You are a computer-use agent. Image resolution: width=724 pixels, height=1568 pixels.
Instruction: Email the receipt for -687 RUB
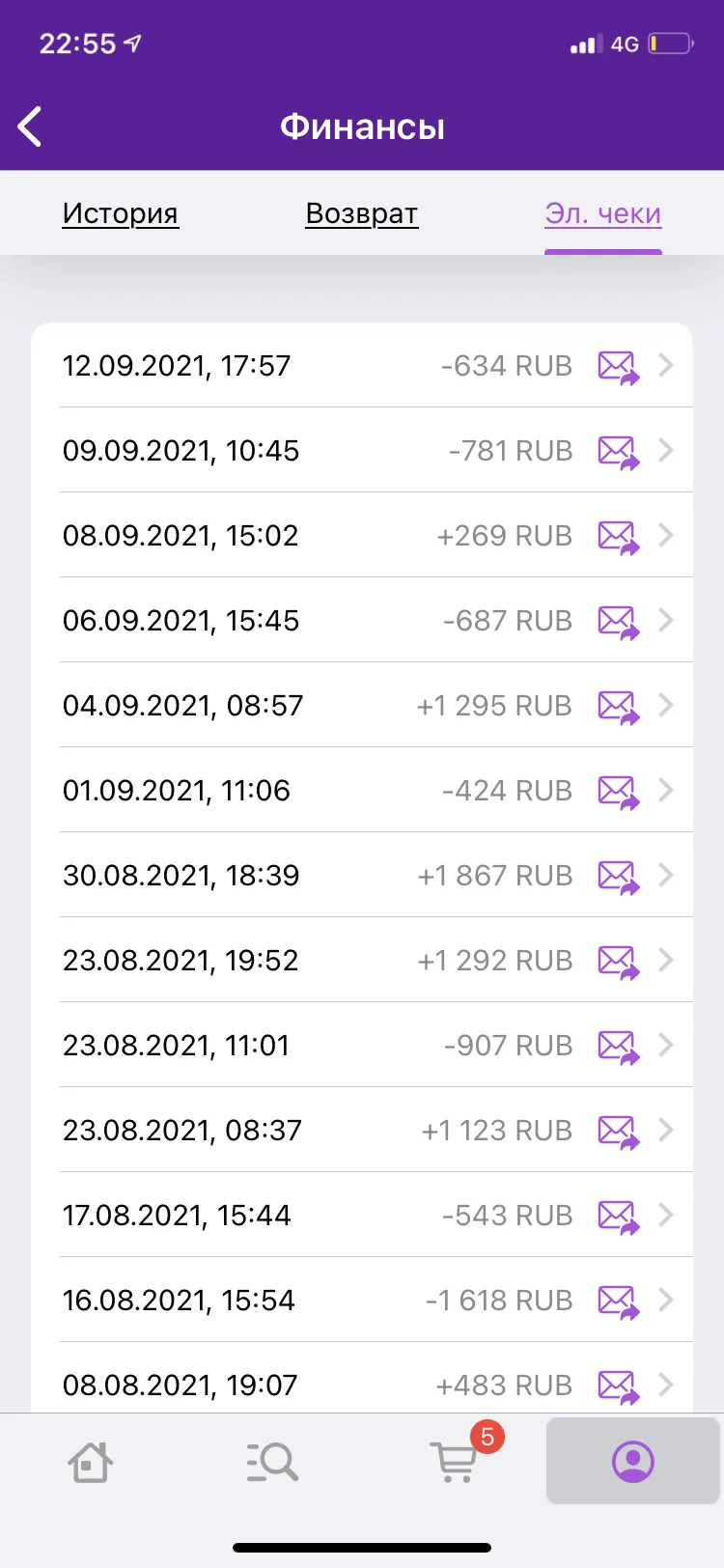tap(619, 621)
